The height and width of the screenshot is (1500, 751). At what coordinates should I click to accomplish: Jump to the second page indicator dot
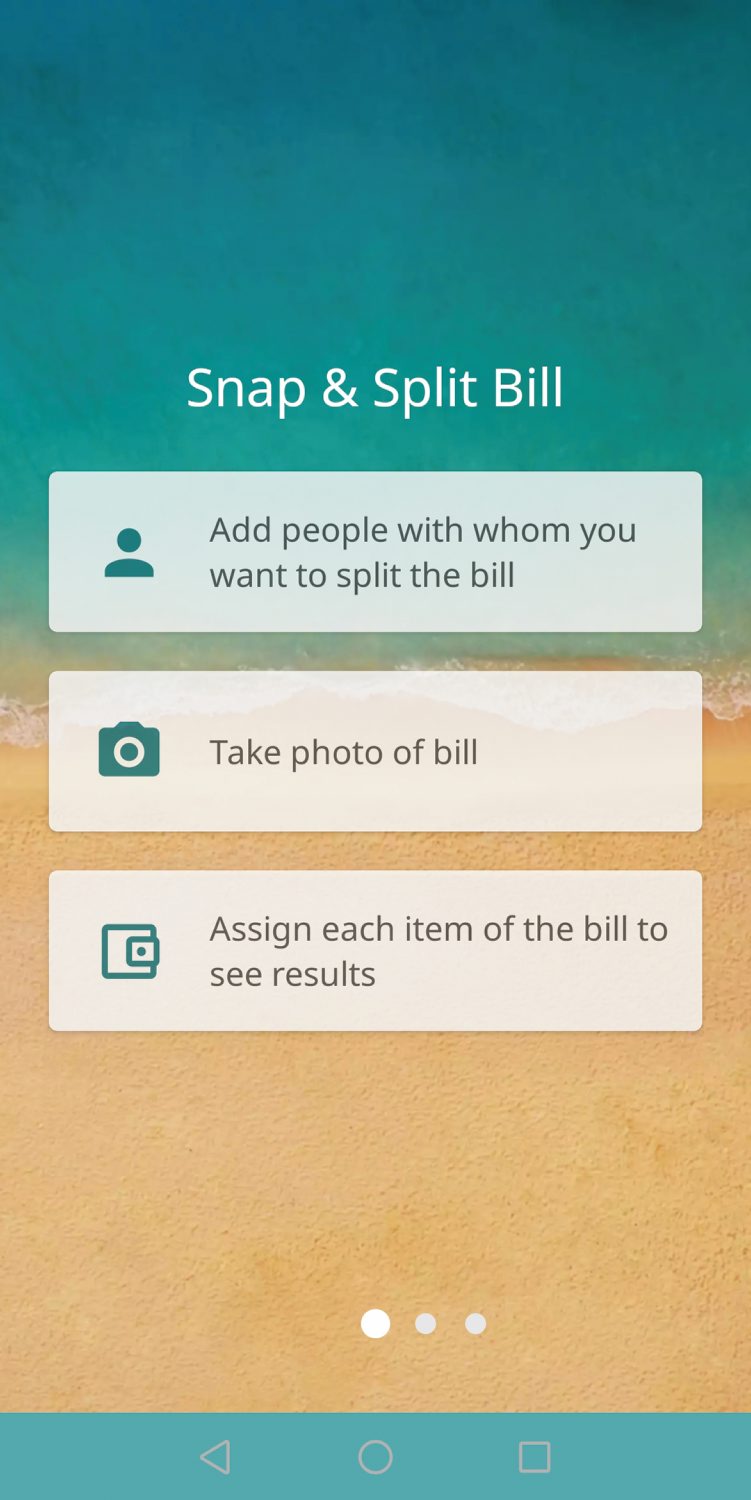pos(425,1324)
